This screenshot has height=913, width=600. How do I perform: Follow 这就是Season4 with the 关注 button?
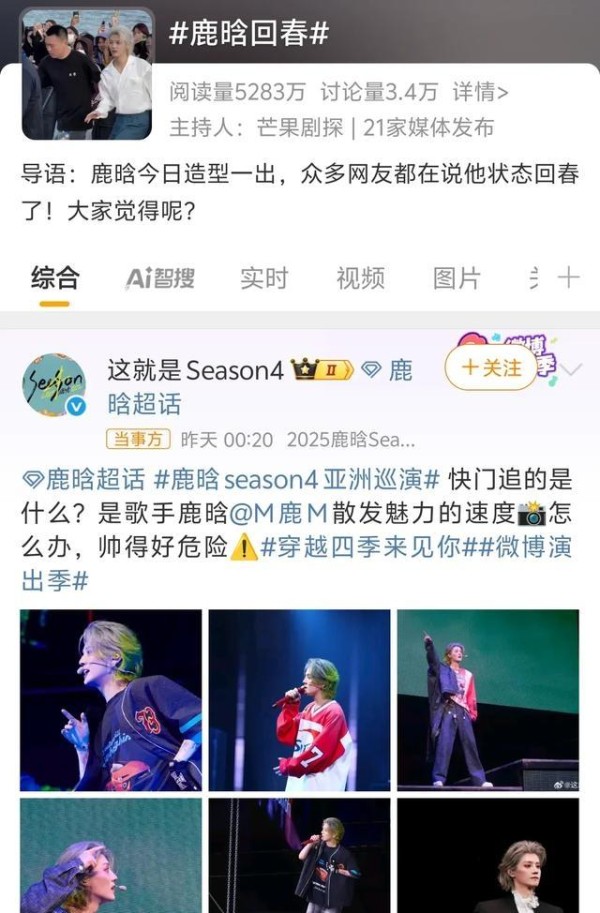[490, 368]
